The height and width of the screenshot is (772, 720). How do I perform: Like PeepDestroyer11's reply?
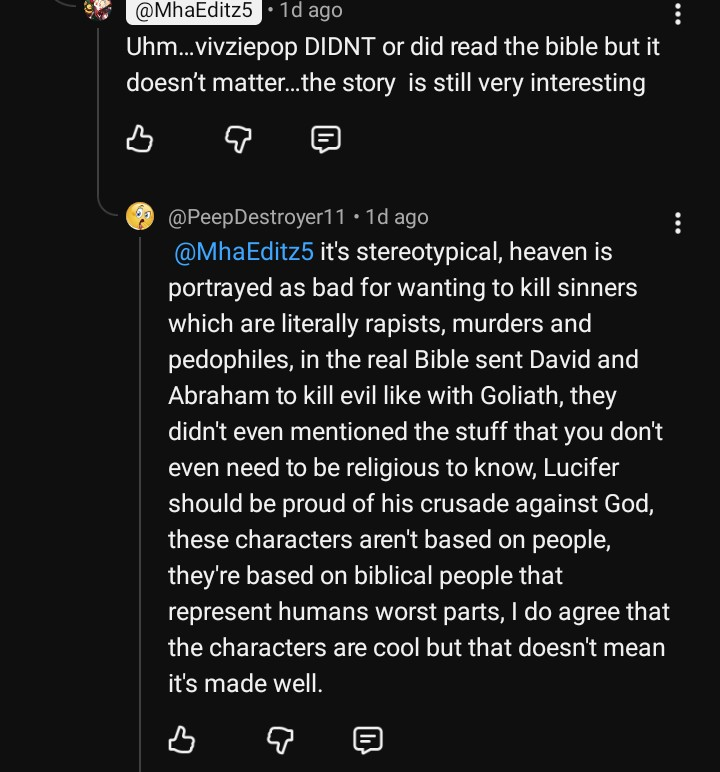181,739
